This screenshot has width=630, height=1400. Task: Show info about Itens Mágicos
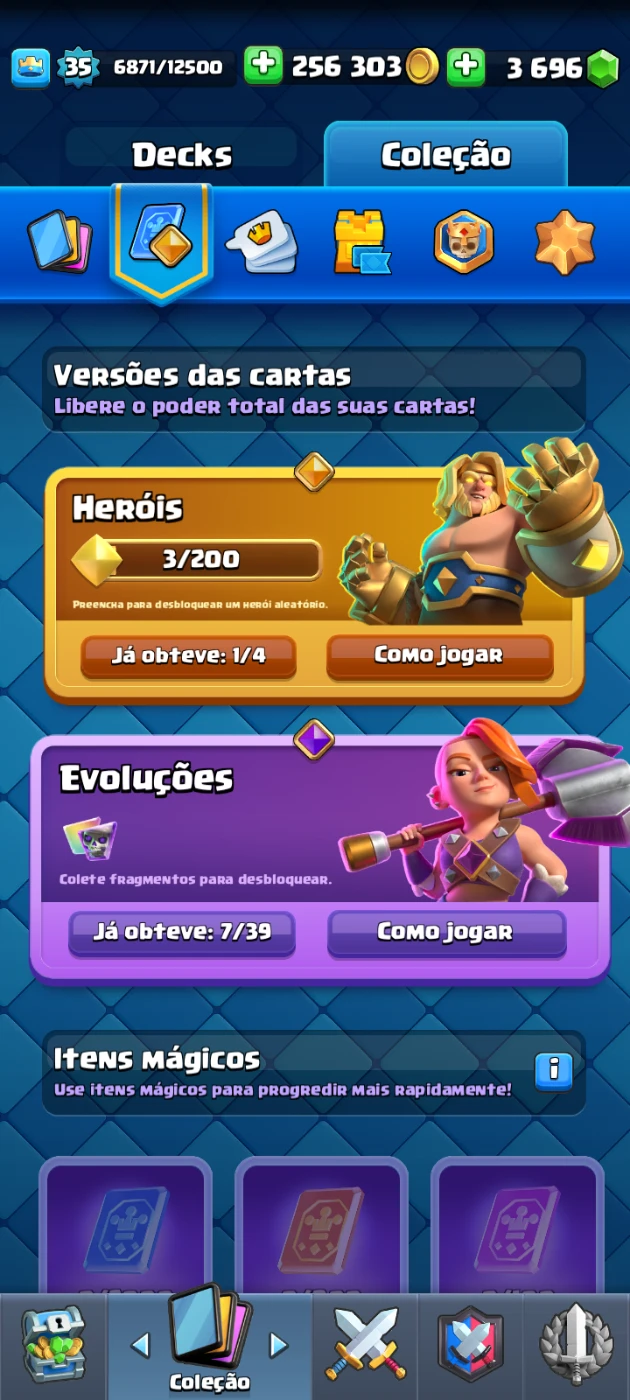(553, 1071)
